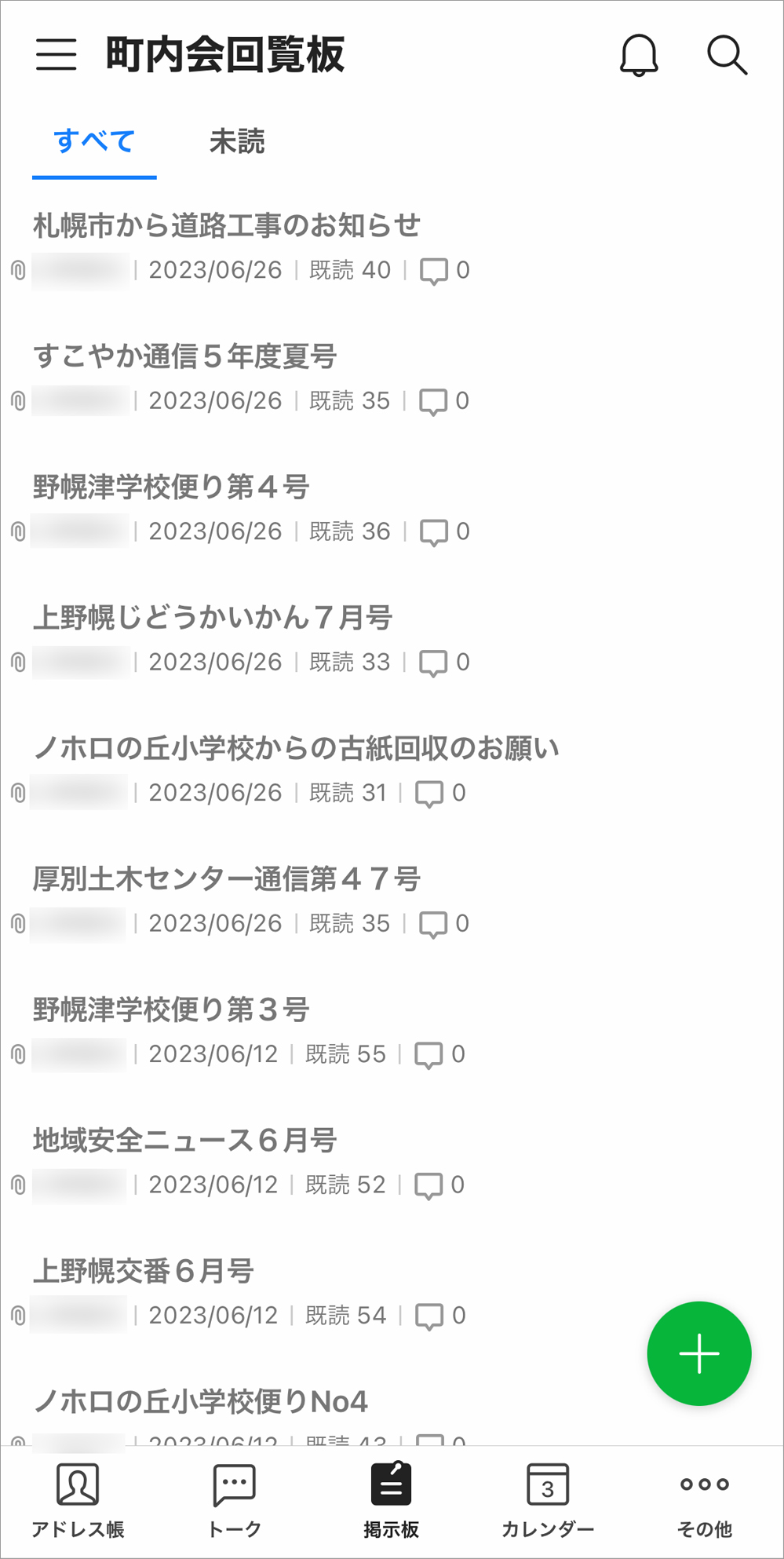Open the カレンダー tab
Viewport: 784px width, 1559px height.
pyautogui.click(x=548, y=1499)
